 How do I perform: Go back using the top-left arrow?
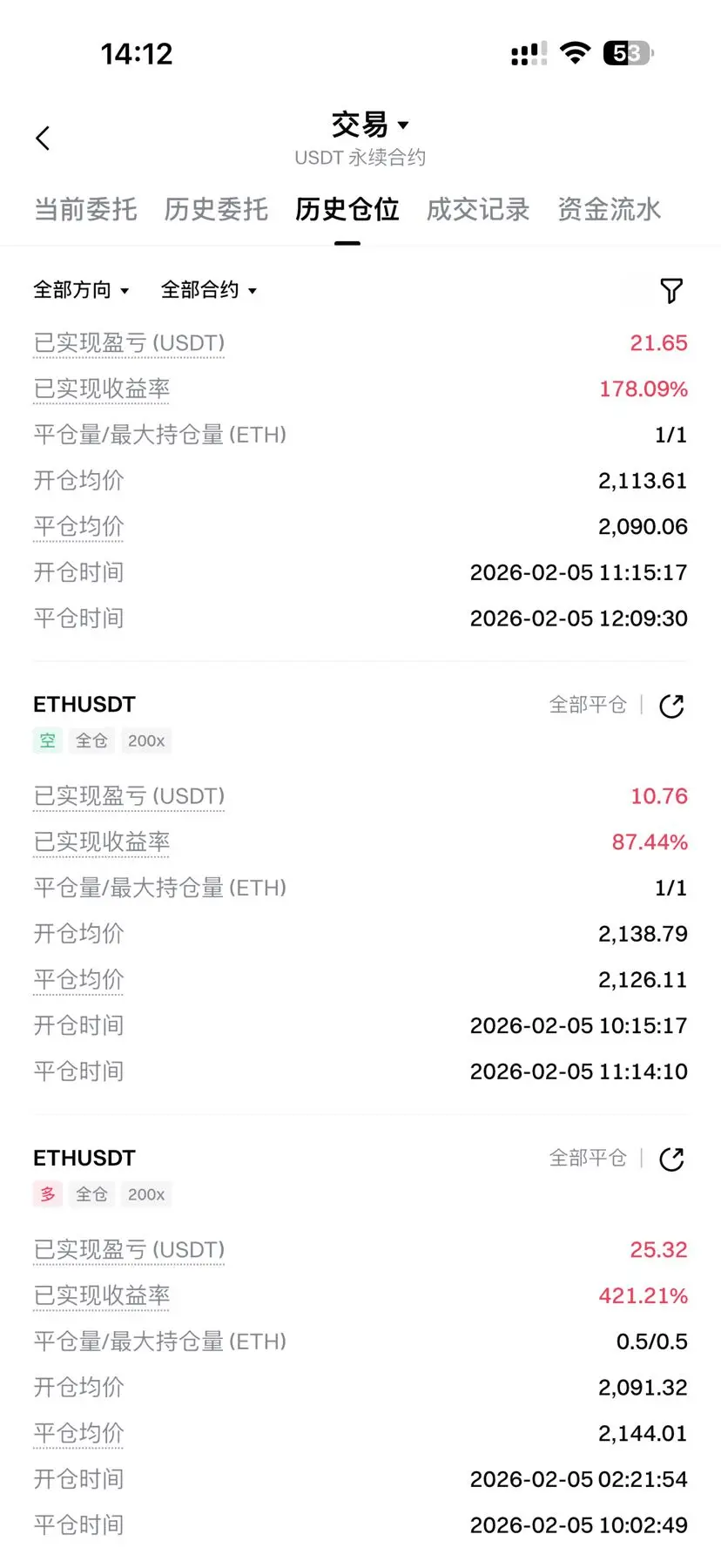point(43,139)
